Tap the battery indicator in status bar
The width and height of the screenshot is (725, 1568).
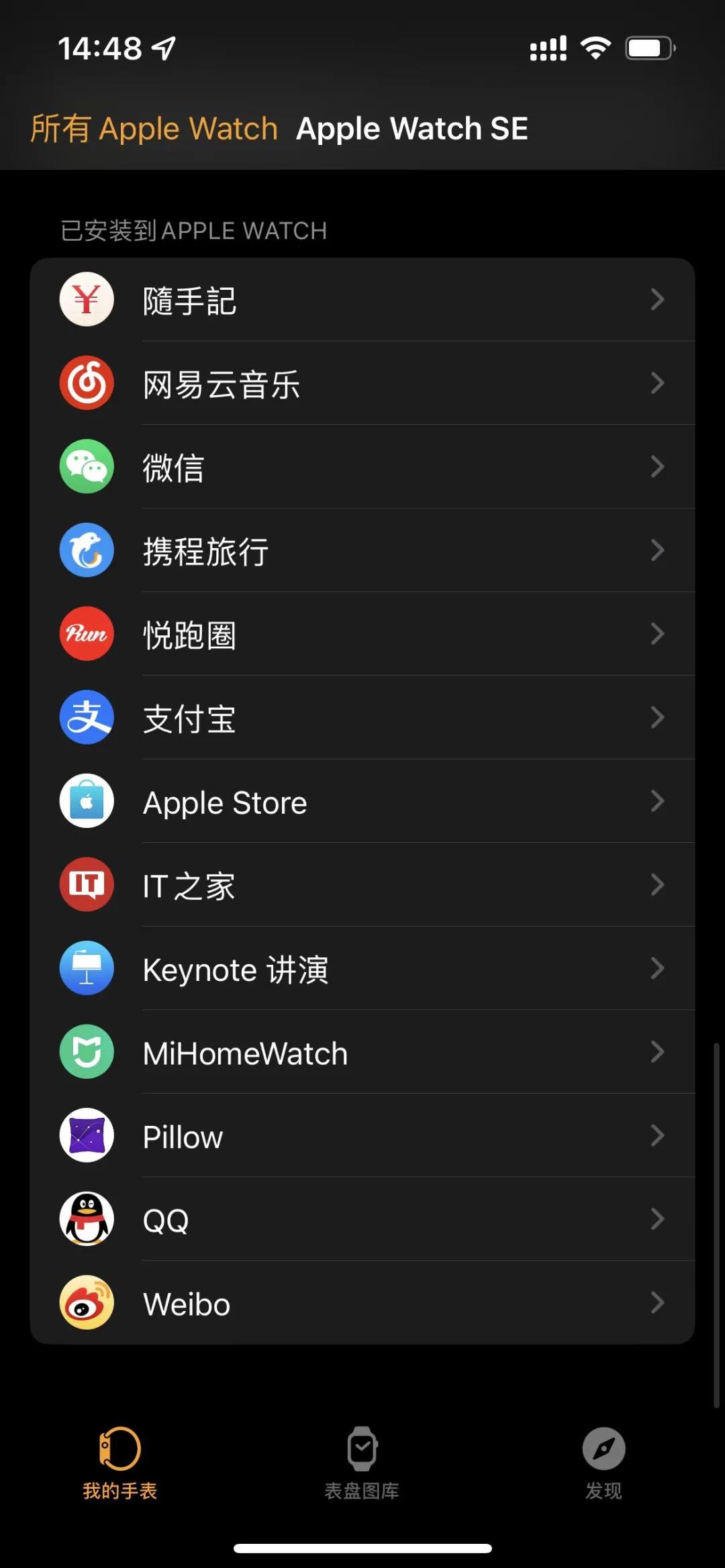(x=648, y=47)
